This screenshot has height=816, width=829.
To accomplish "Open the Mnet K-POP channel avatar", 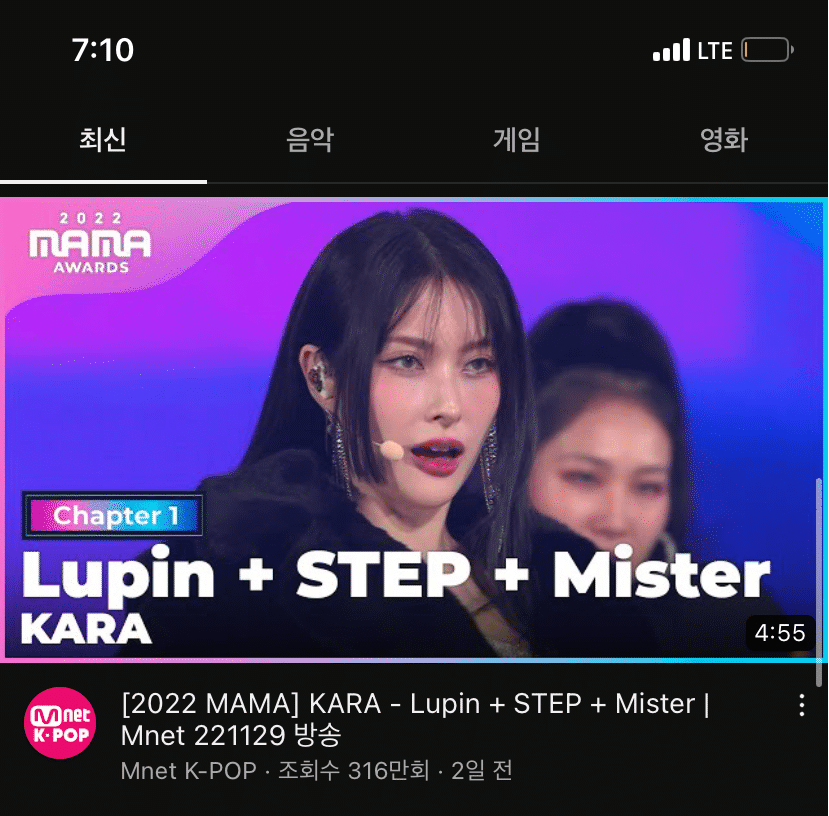I will (60, 723).
